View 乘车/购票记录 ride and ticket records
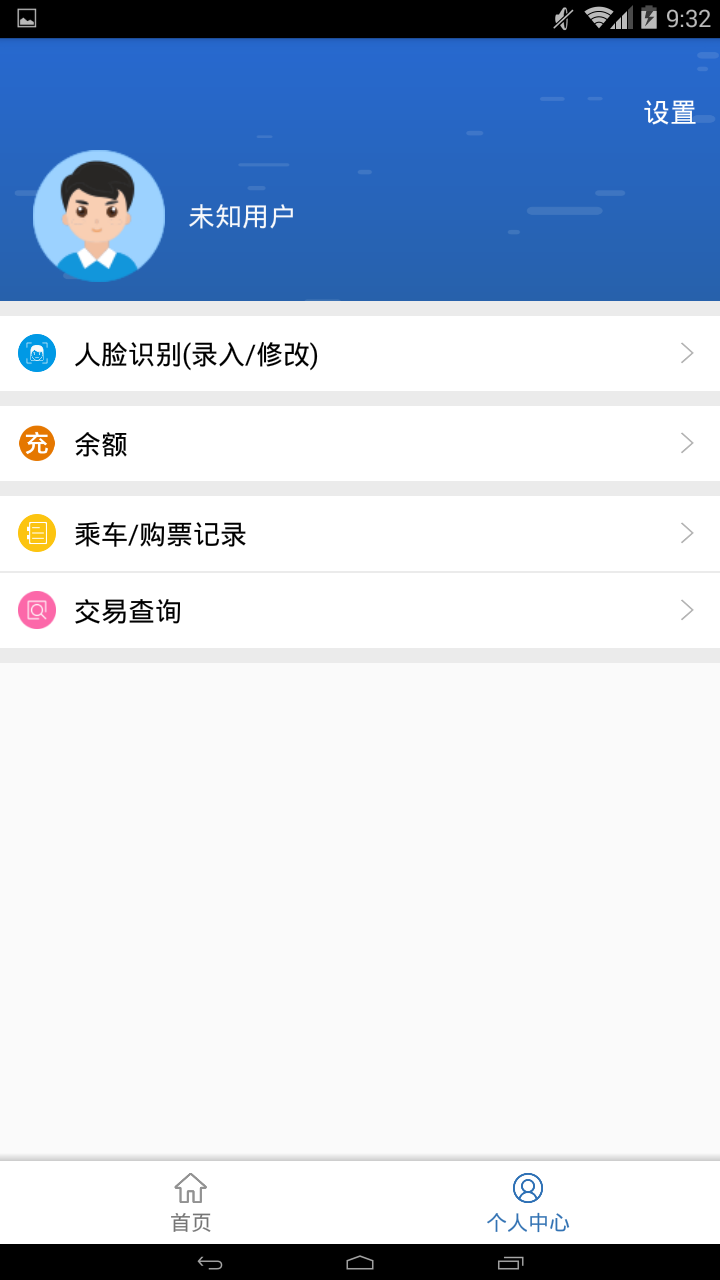 click(360, 534)
